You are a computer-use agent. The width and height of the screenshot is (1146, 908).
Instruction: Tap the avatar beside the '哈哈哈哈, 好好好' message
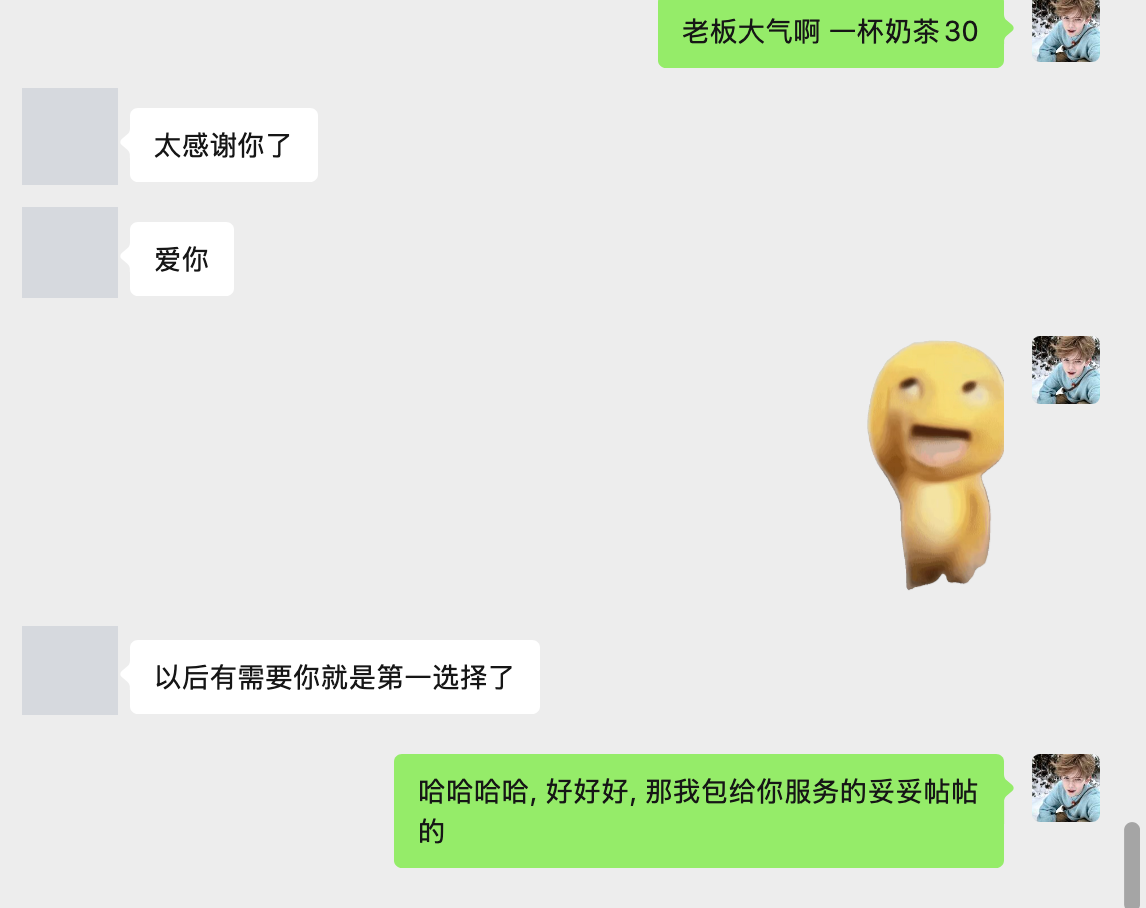(x=1066, y=788)
